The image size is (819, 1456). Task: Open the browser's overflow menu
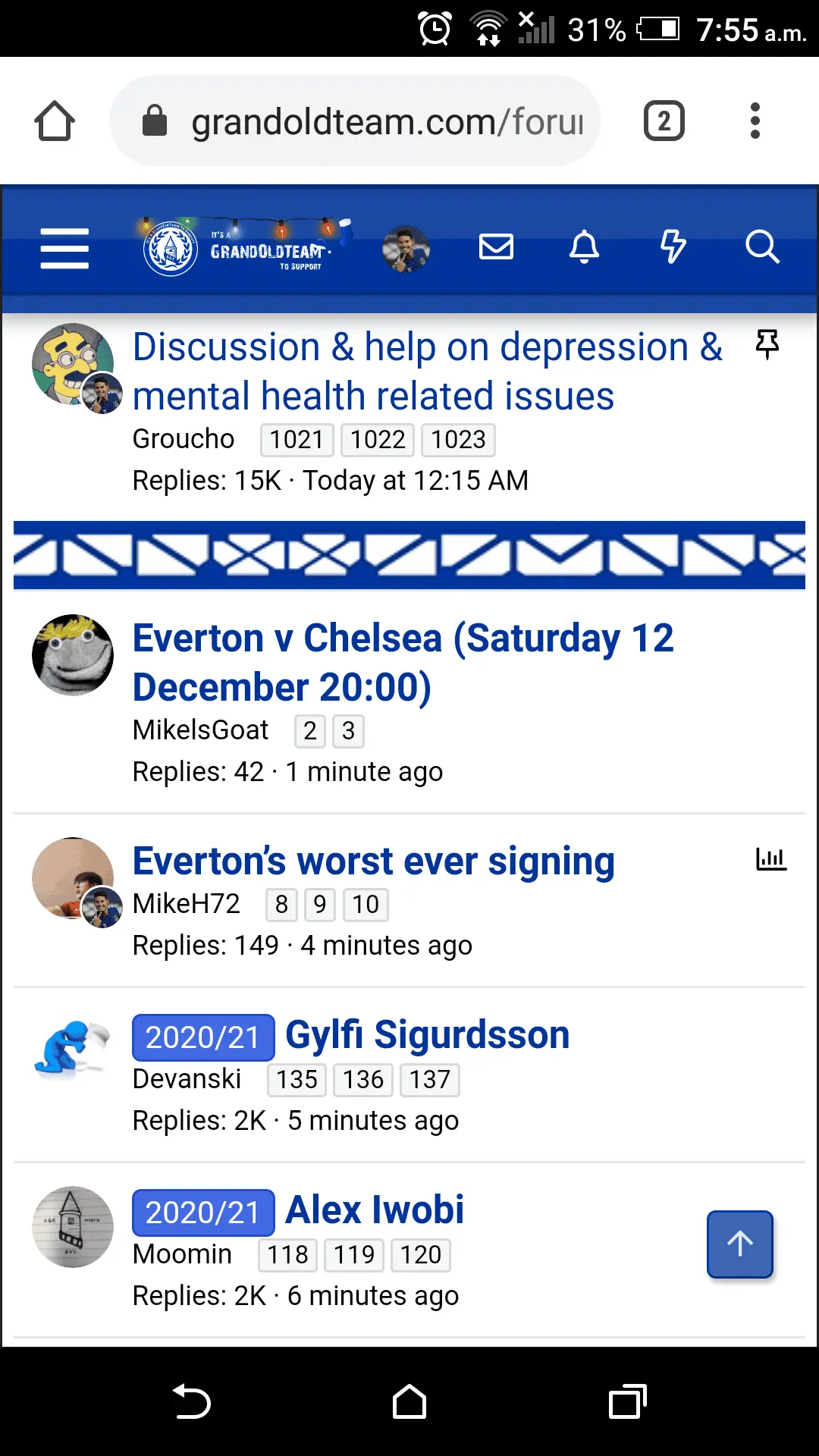755,121
